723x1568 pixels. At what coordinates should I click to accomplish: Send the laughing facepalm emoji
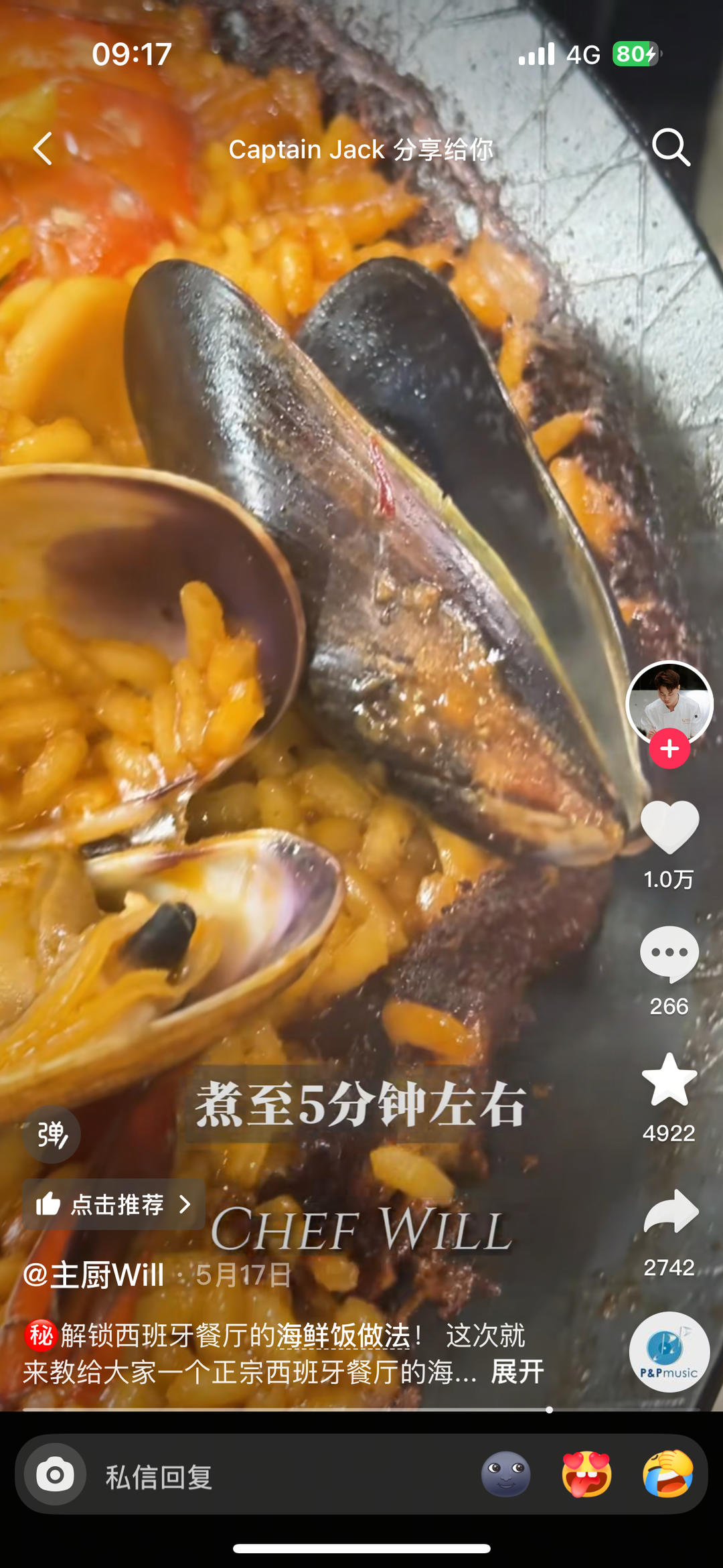point(667,1474)
